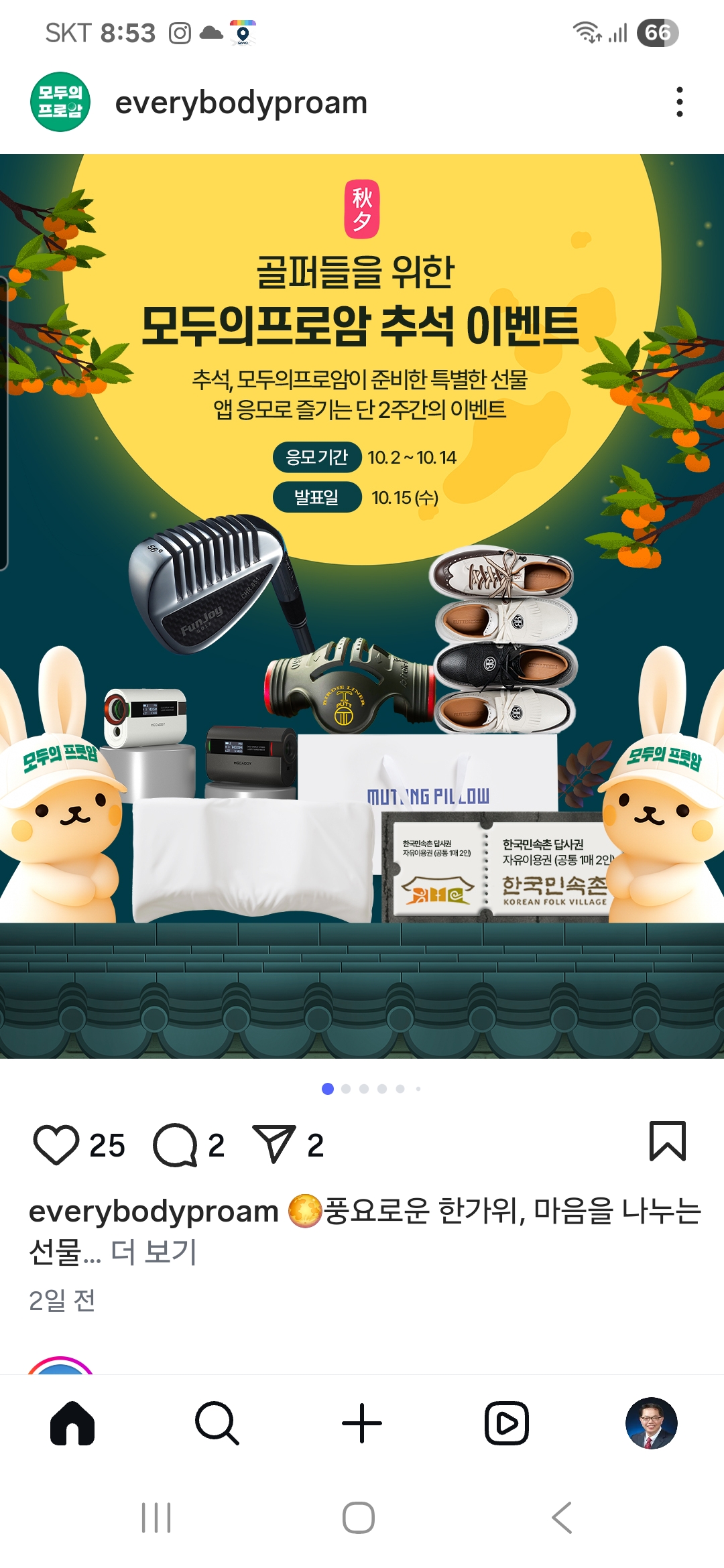
Task: Open the Reels tab
Action: pyautogui.click(x=507, y=1423)
